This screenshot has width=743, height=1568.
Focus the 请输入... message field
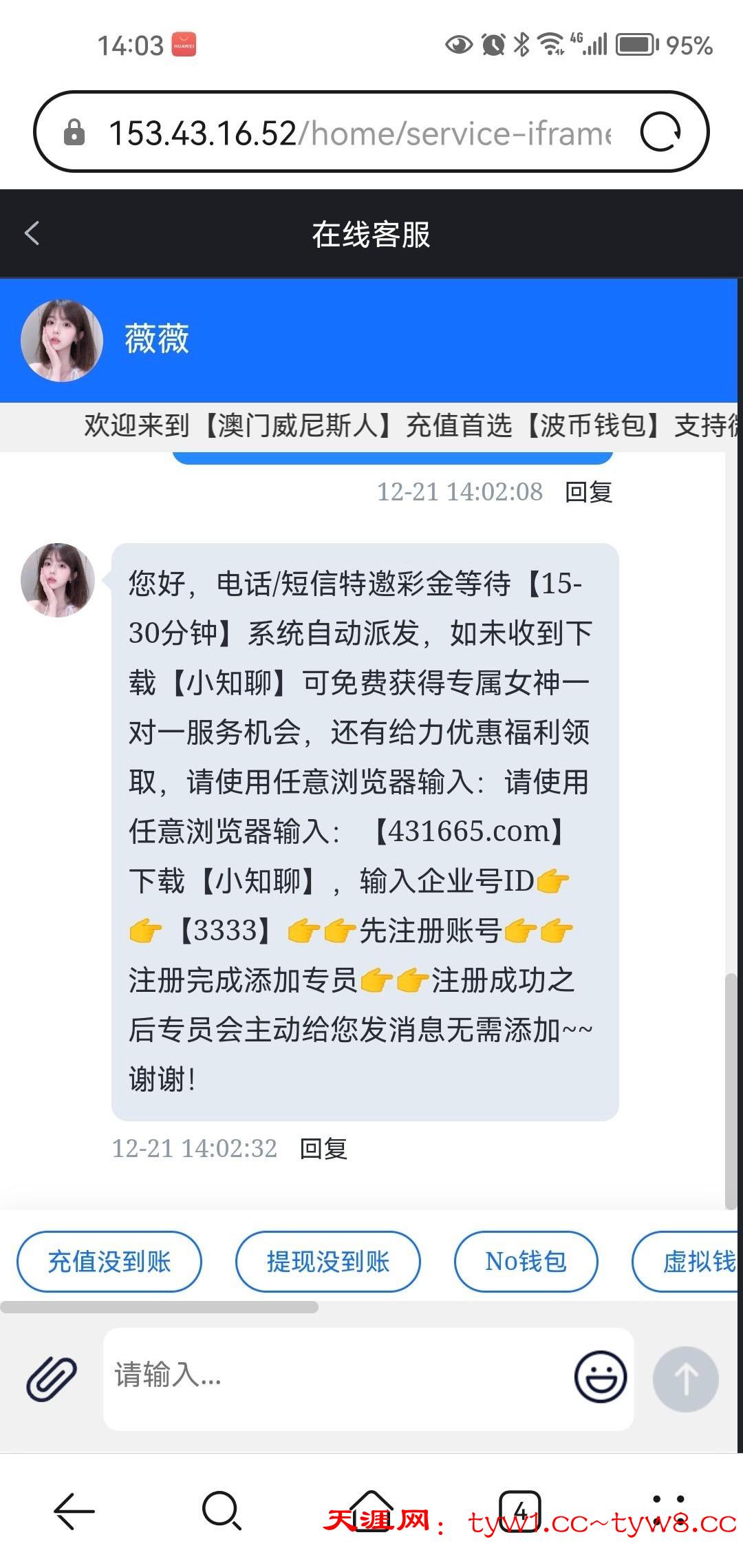tap(337, 1377)
